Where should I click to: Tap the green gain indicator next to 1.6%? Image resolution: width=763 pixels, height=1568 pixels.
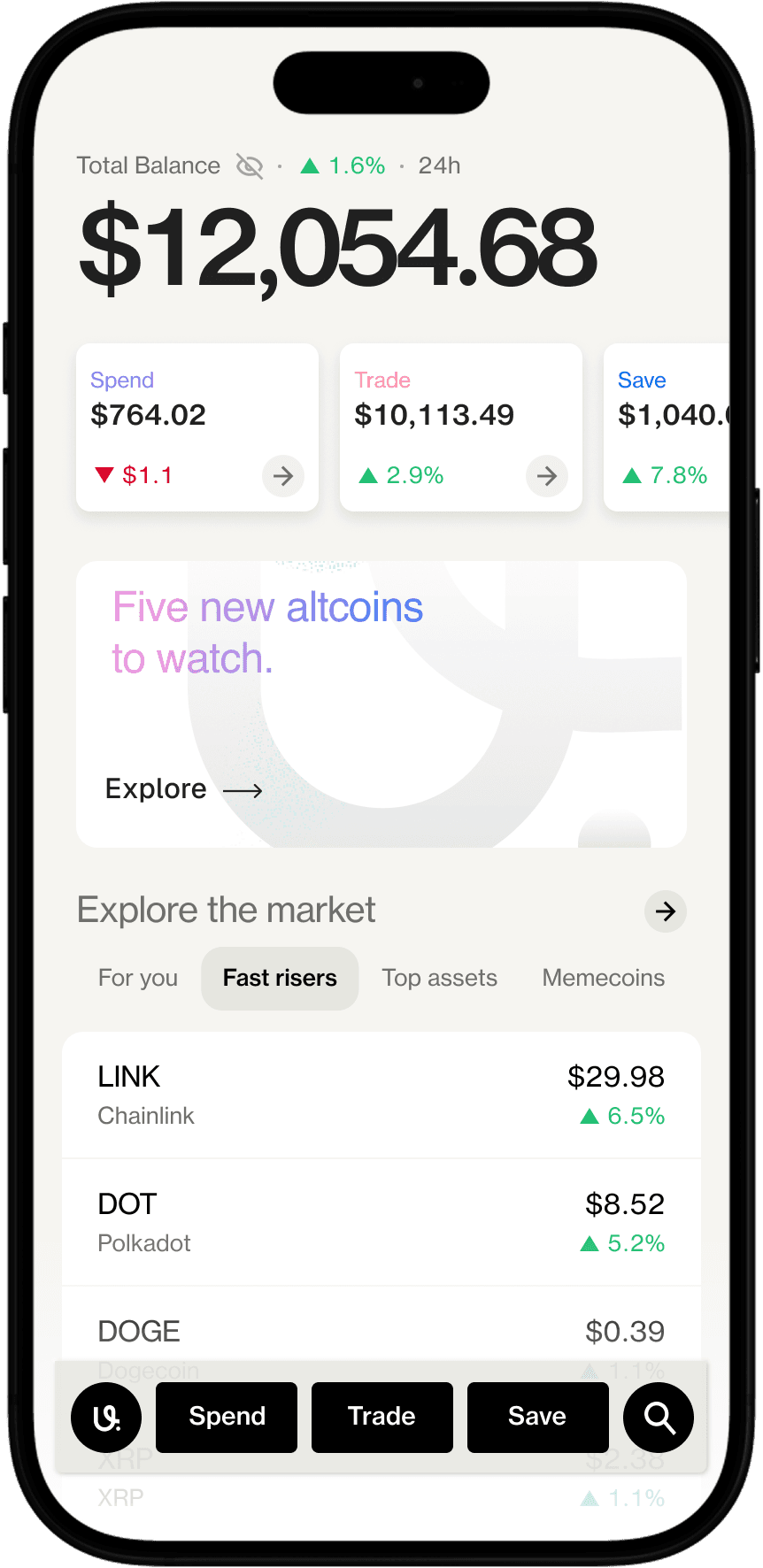[309, 165]
